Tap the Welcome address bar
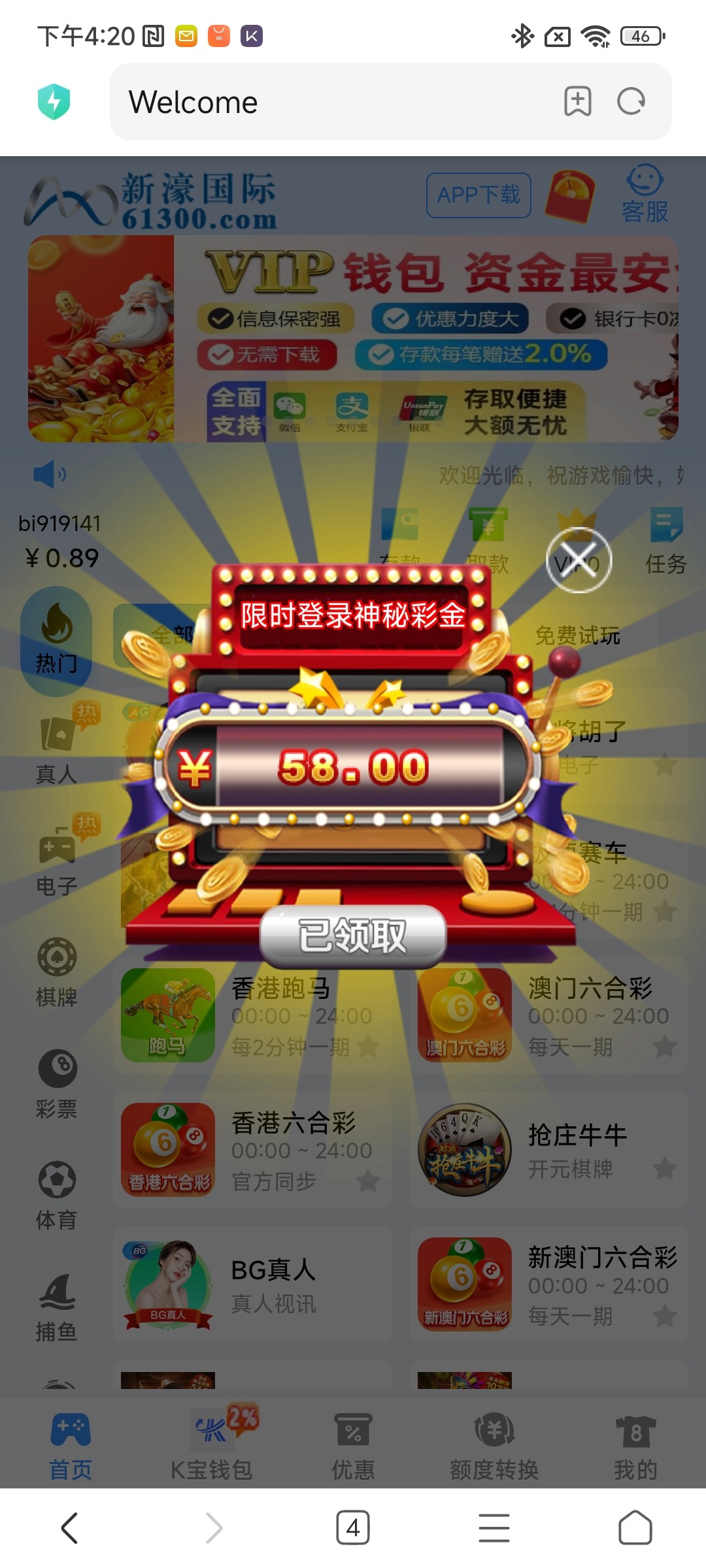 coord(327,102)
